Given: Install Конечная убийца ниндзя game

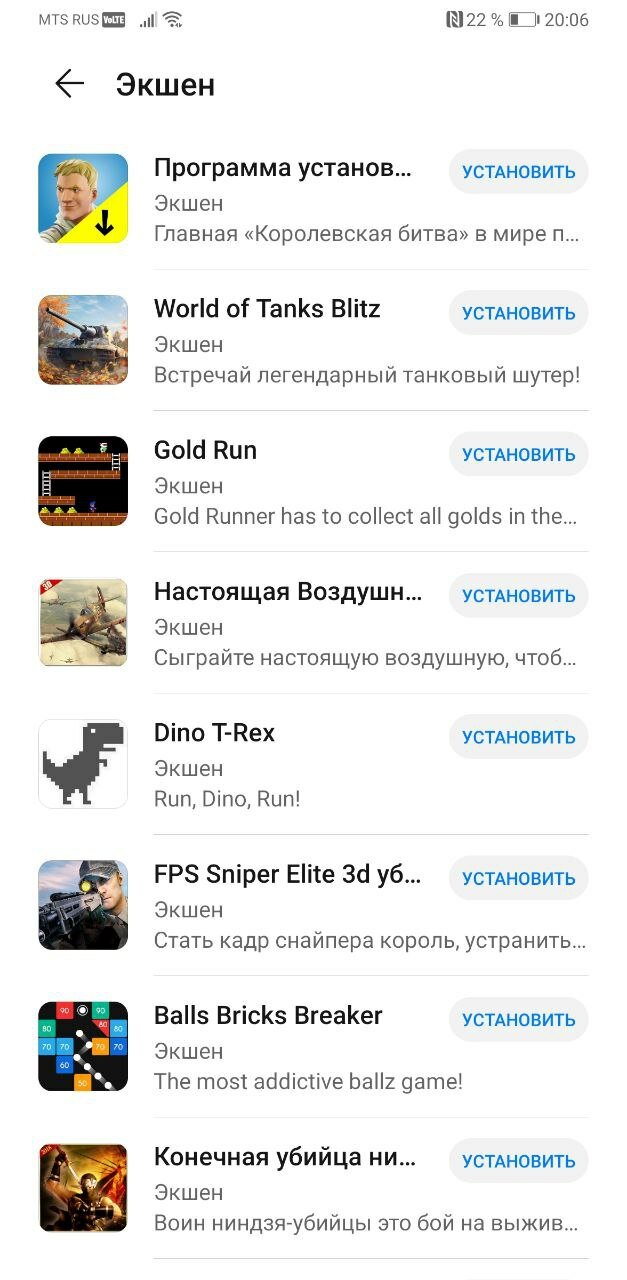Looking at the screenshot, I should (x=518, y=1161).
